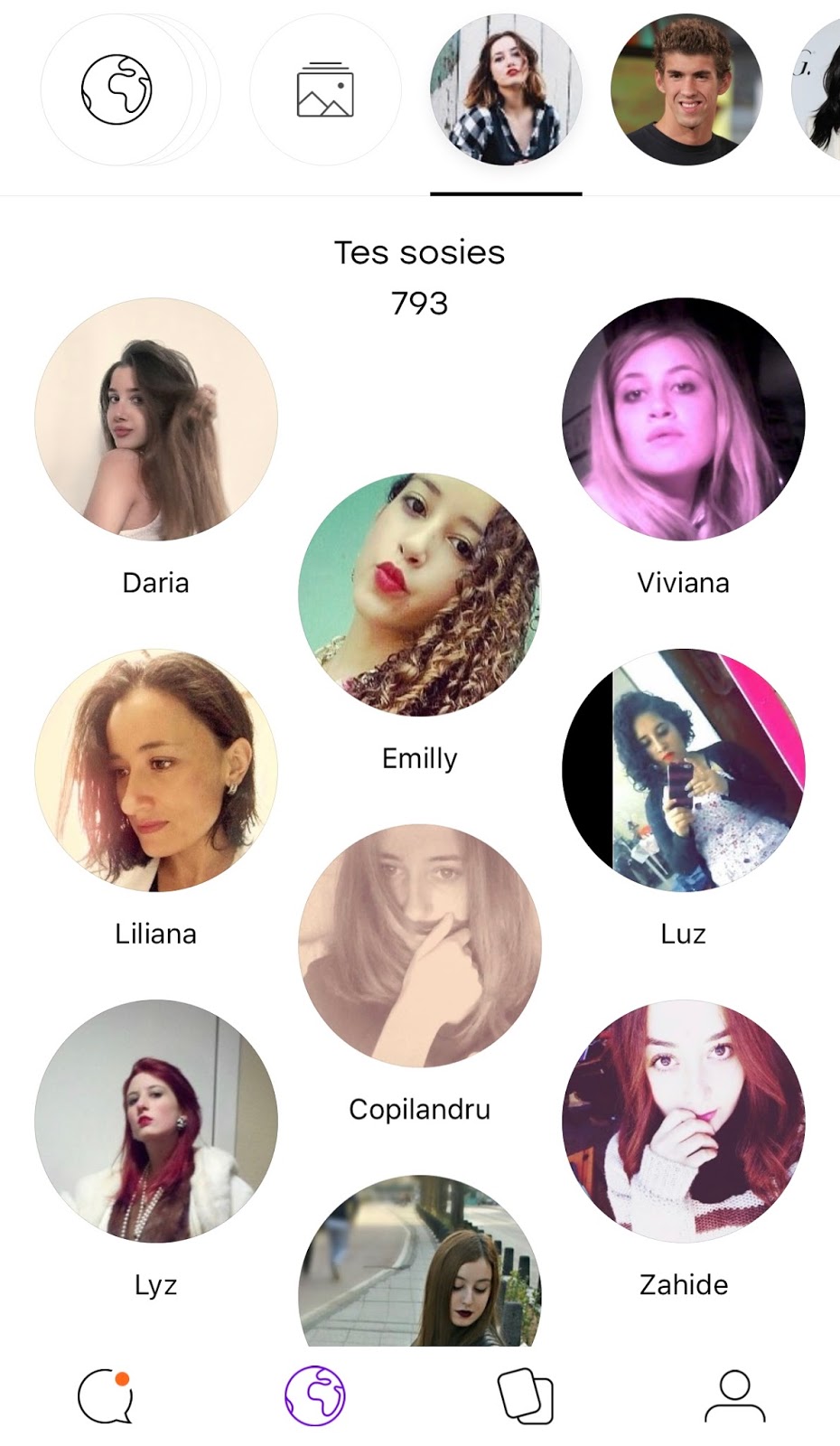Screen dimensions: 840x1446
Task: View Lyz's profile
Action: click(x=156, y=1121)
